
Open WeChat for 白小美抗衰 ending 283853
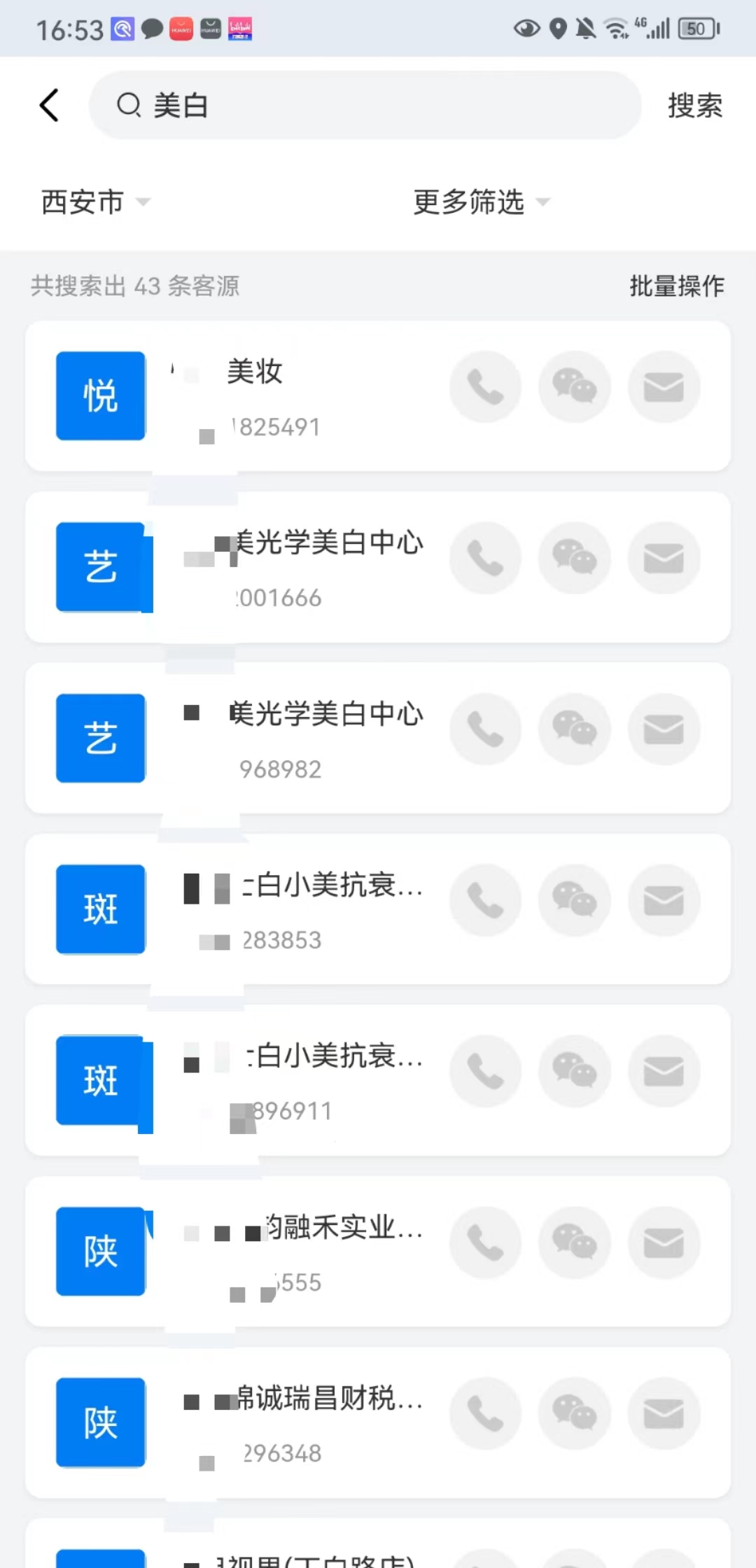click(x=575, y=900)
